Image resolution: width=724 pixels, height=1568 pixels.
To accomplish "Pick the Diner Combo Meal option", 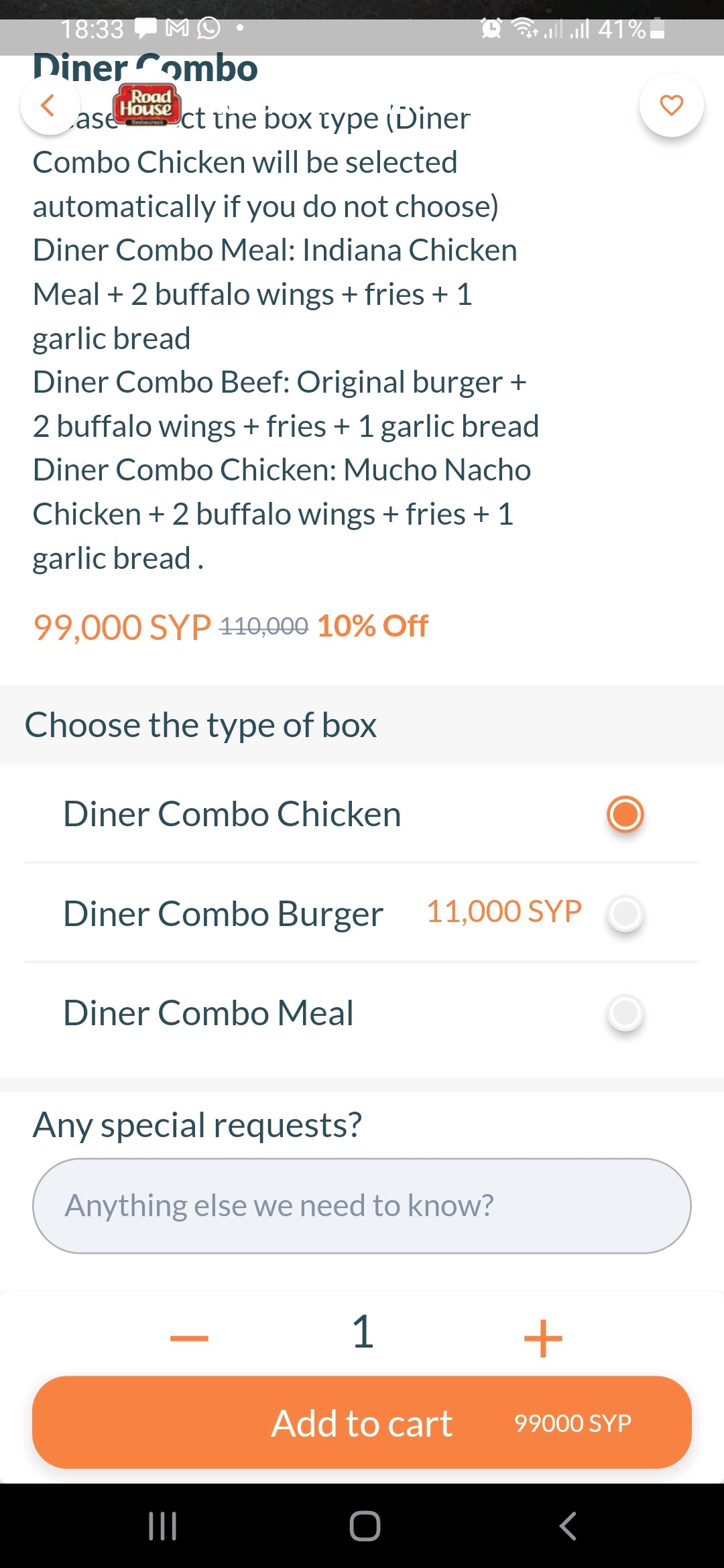I will coord(625,1012).
